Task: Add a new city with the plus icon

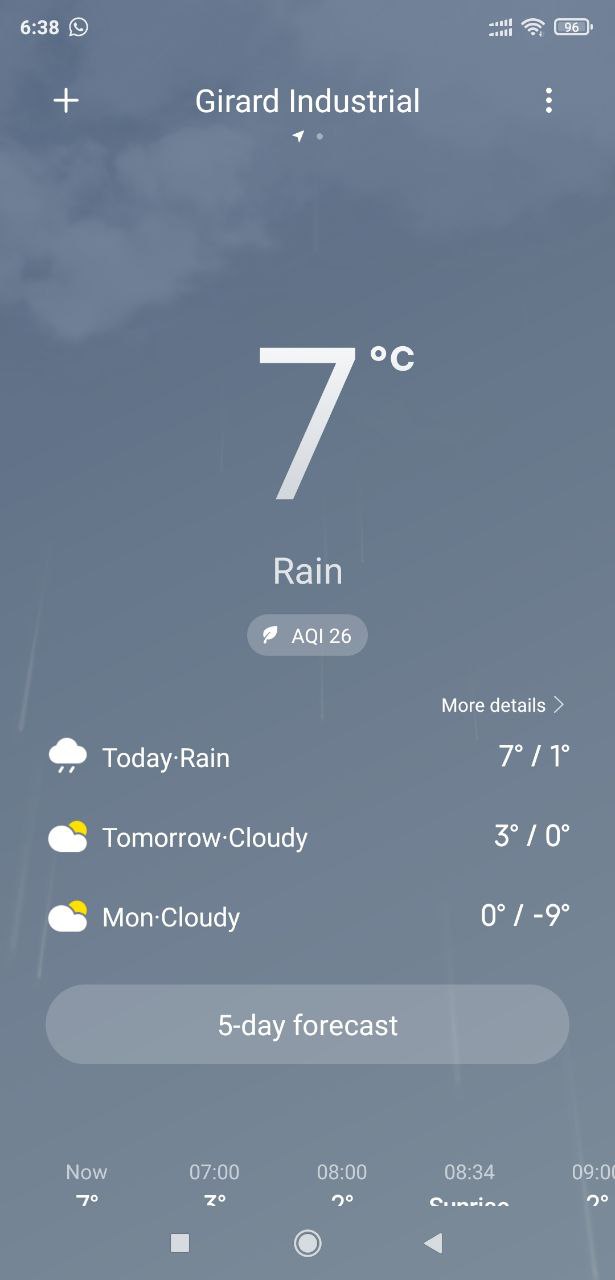Action: click(66, 101)
